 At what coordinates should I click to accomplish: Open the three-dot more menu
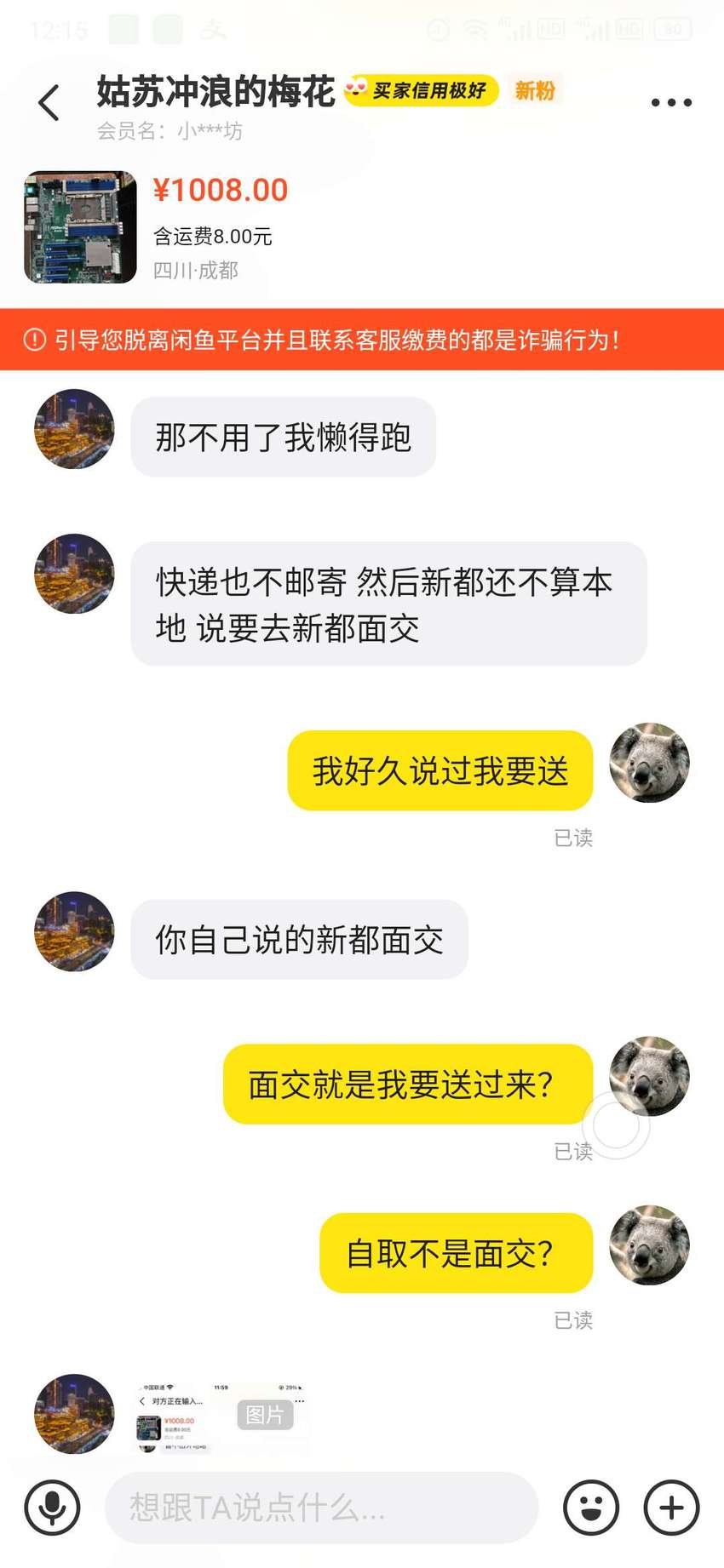(671, 102)
